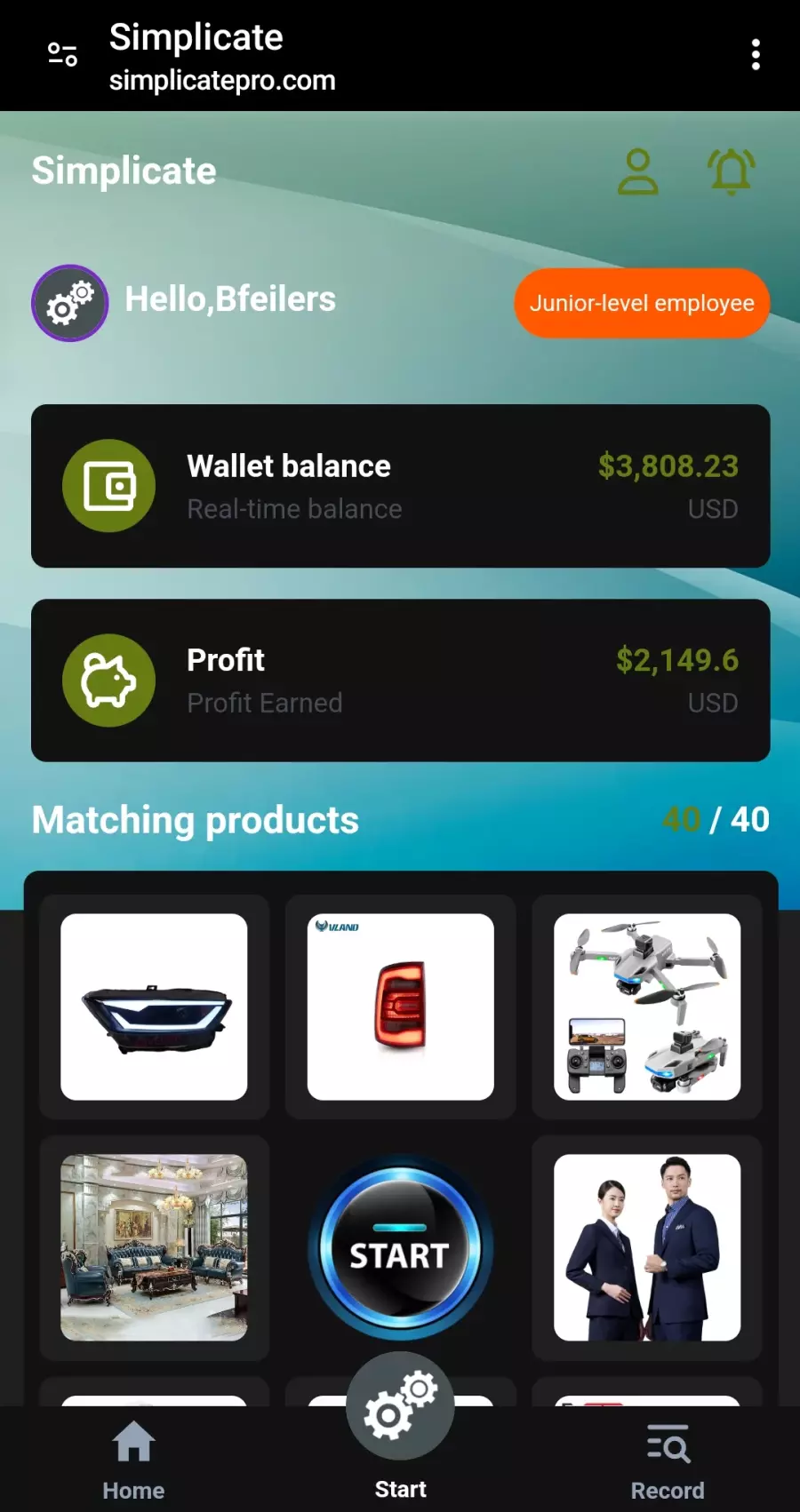Open the browser overflow menu
Image resolution: width=800 pixels, height=1512 pixels.
755,55
